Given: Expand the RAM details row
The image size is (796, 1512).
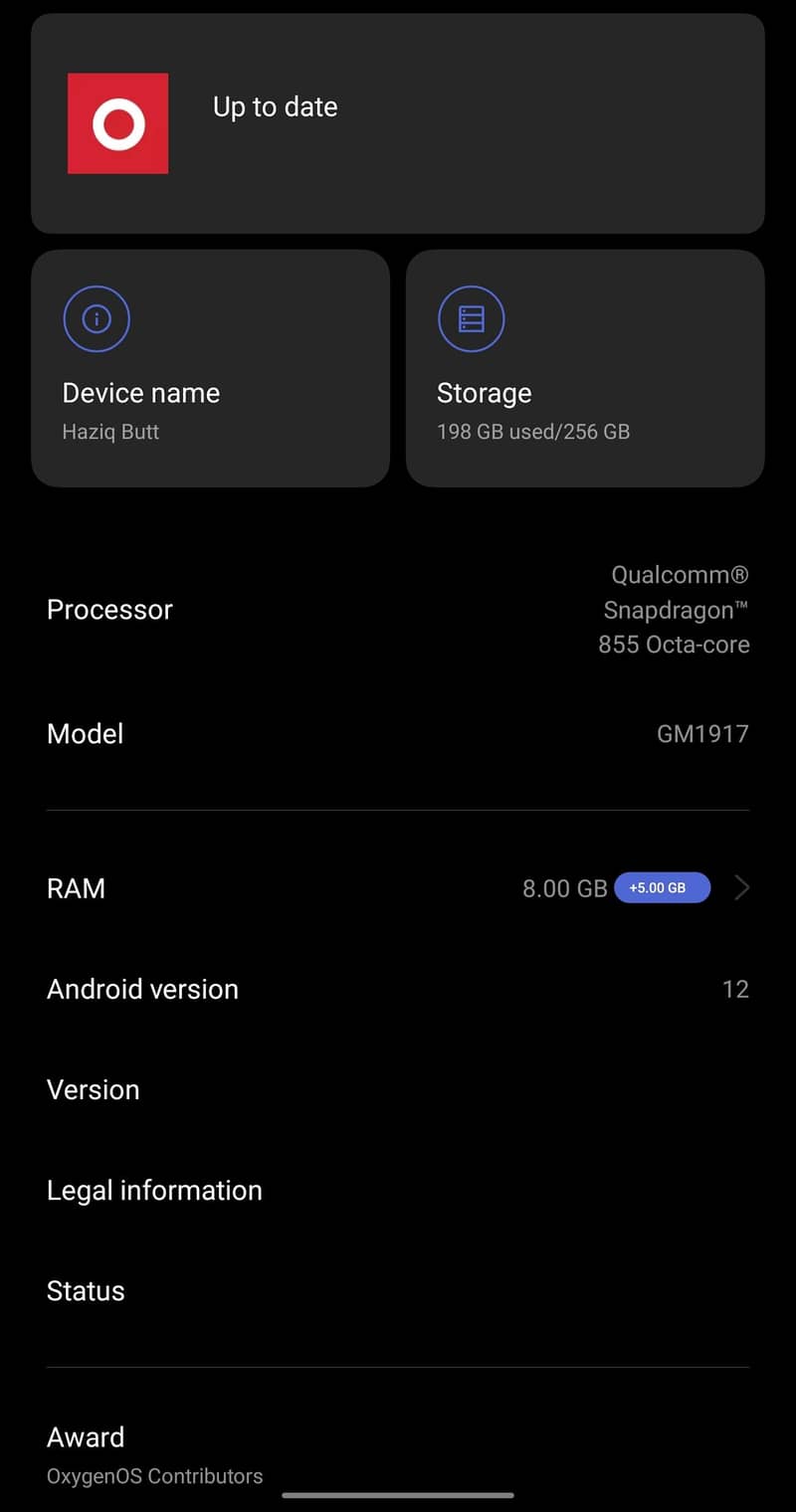Looking at the screenshot, I should pos(398,888).
